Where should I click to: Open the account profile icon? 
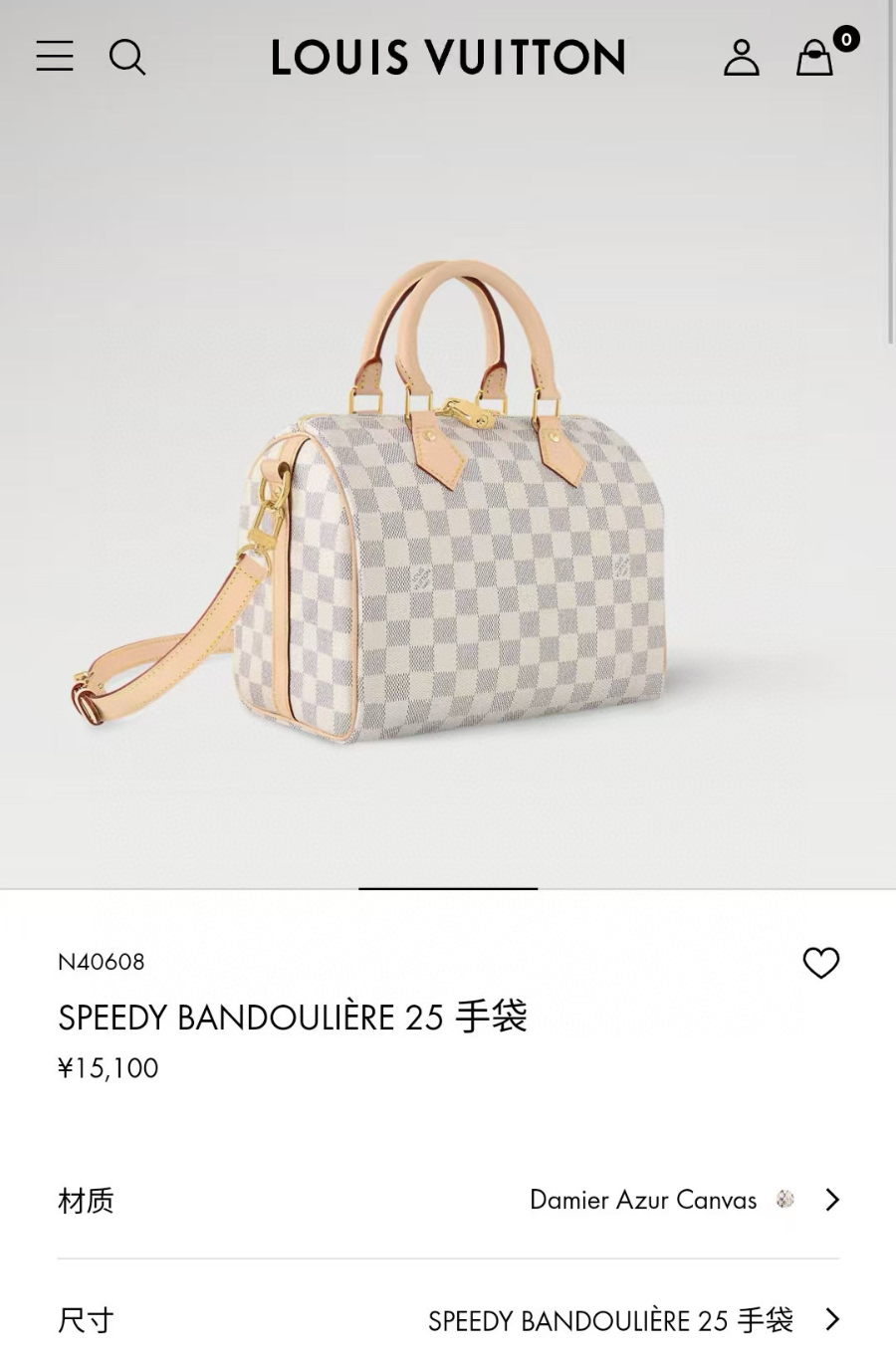pos(741,57)
